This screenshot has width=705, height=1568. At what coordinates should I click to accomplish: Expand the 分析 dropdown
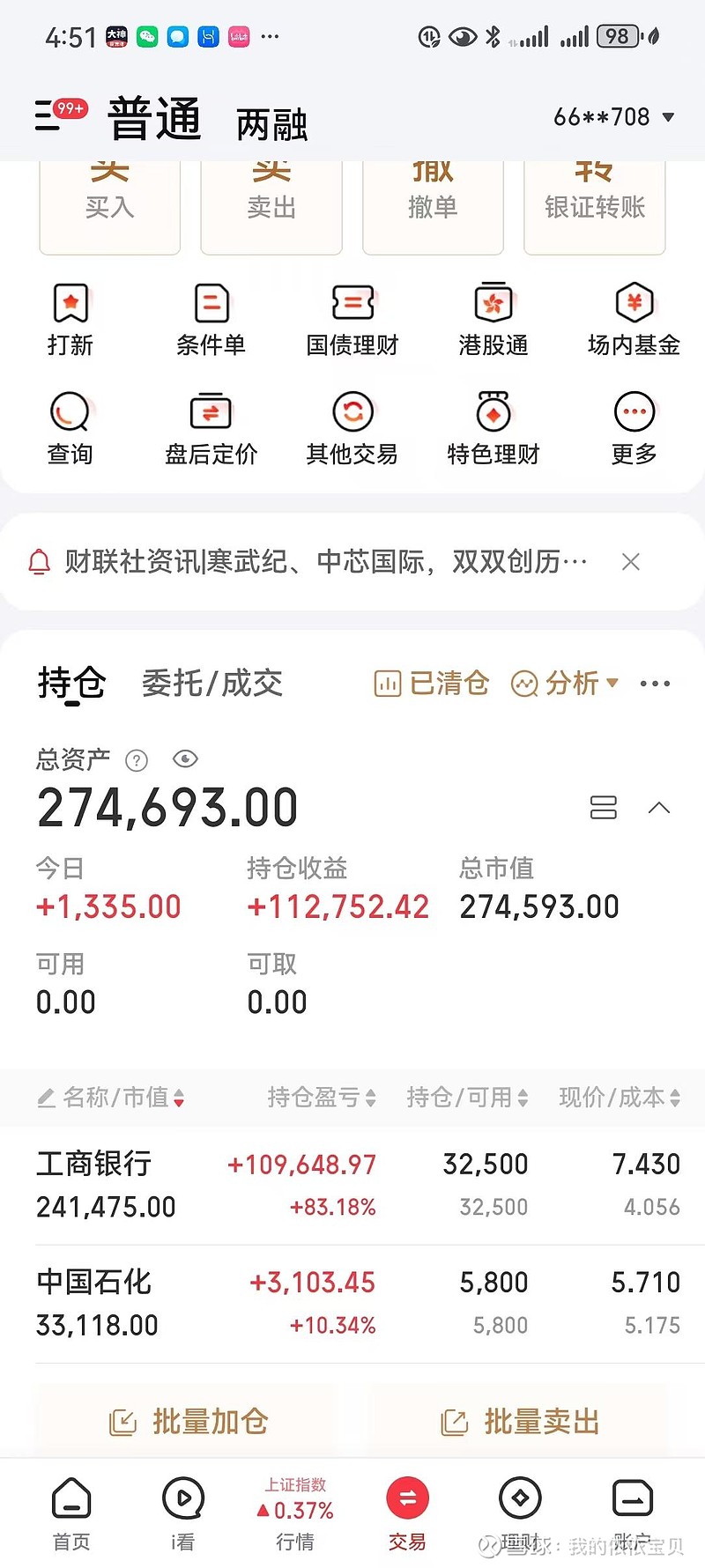tap(565, 684)
